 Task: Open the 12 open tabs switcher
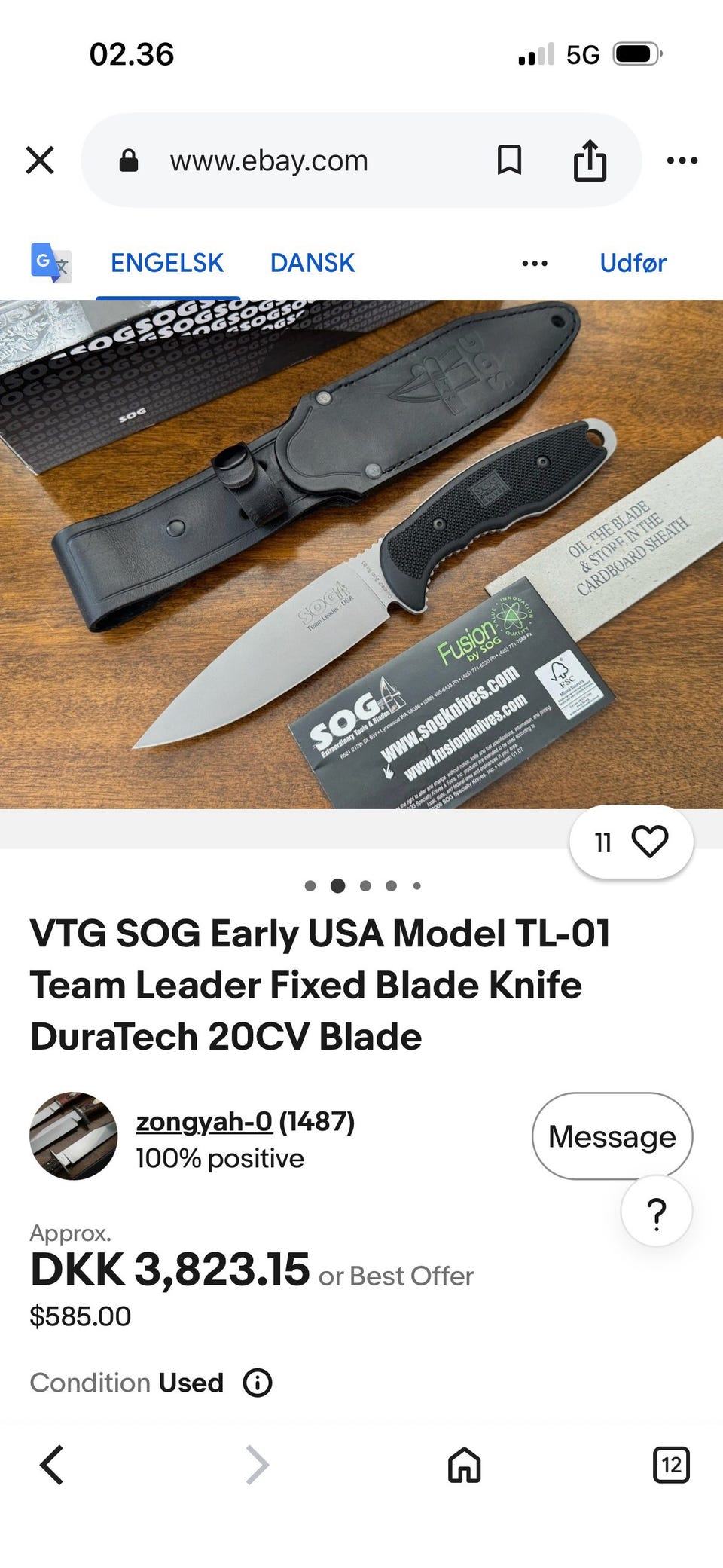click(671, 1465)
